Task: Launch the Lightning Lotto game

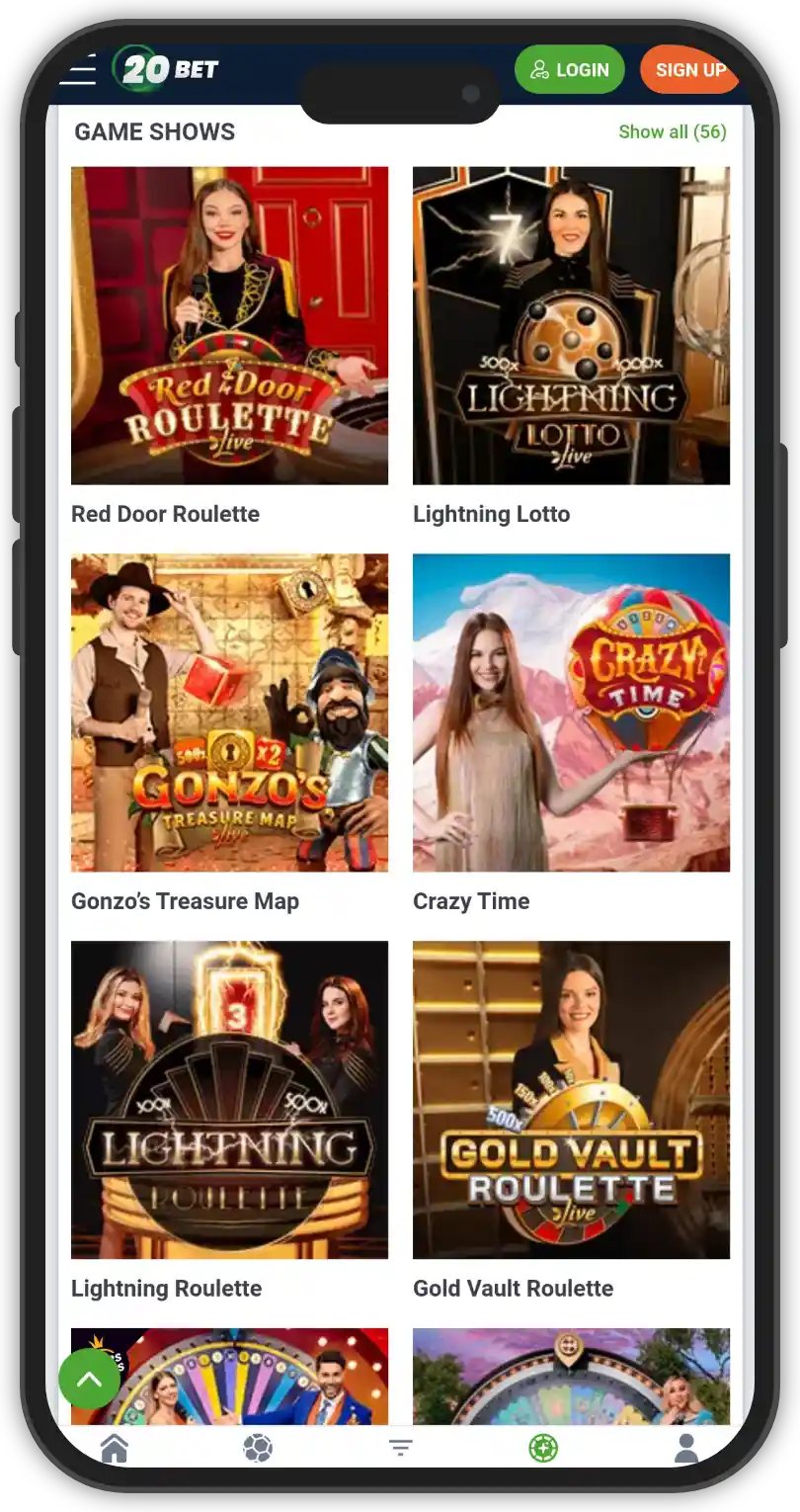Action: click(571, 325)
